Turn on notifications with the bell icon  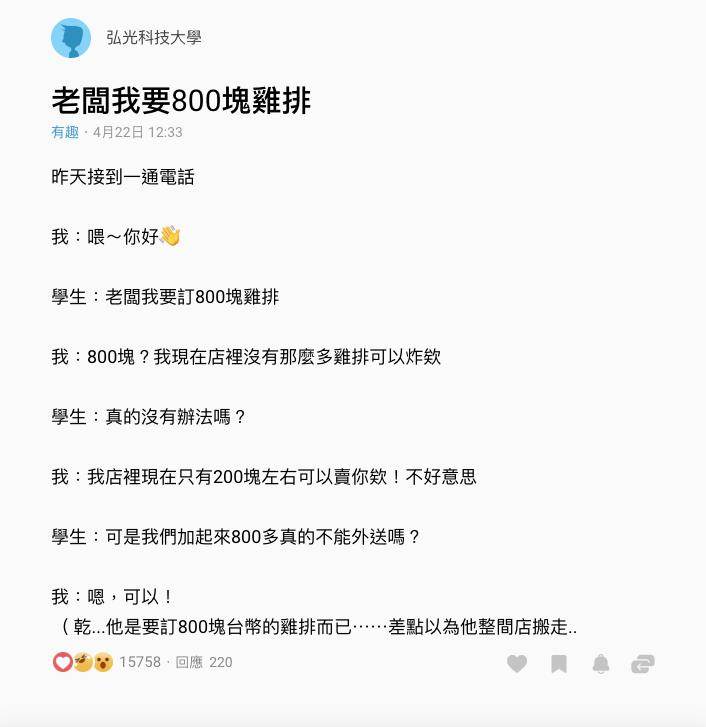coord(601,663)
